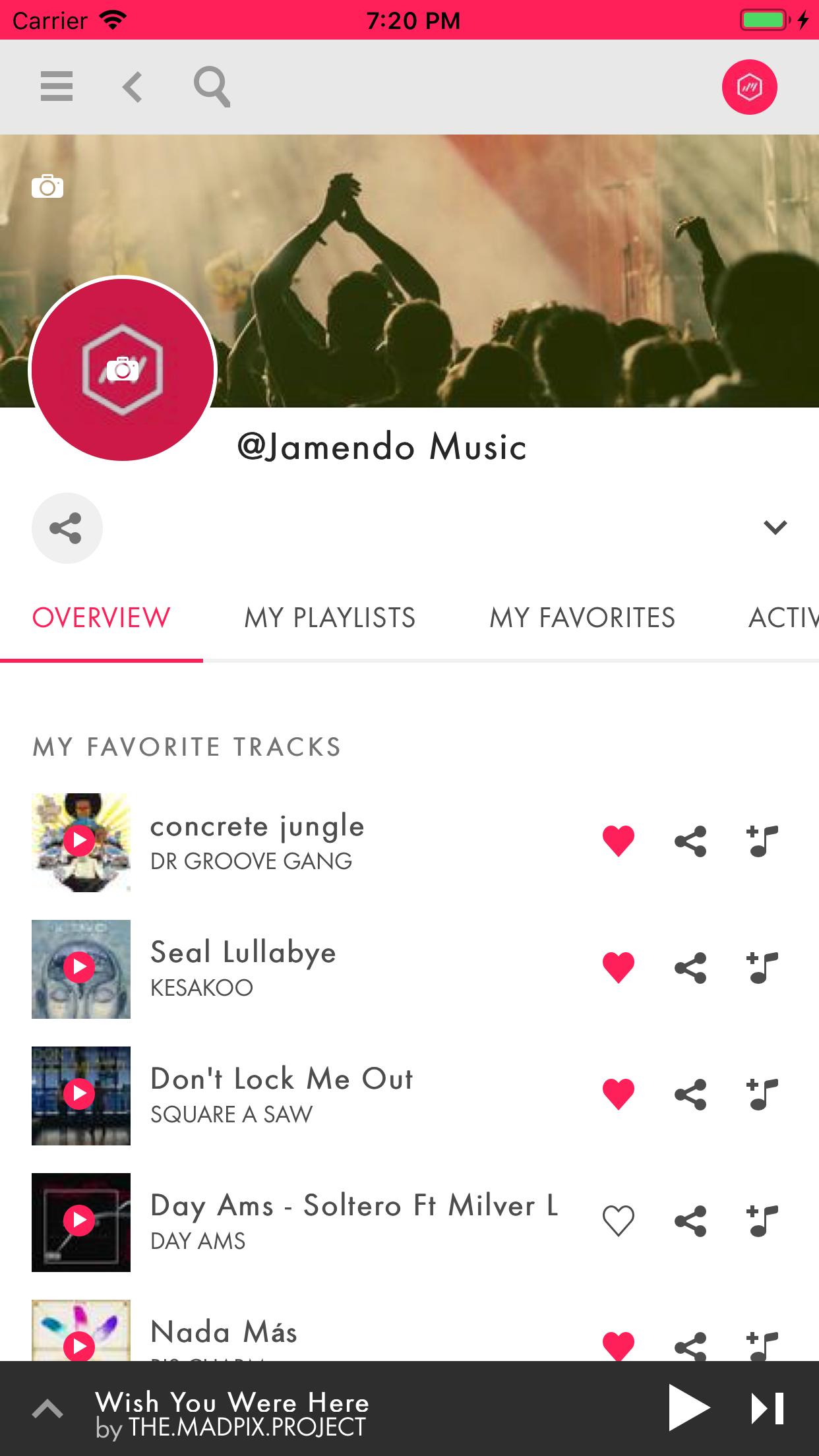Add Seal Lullabye to a playlist

pos(762,968)
